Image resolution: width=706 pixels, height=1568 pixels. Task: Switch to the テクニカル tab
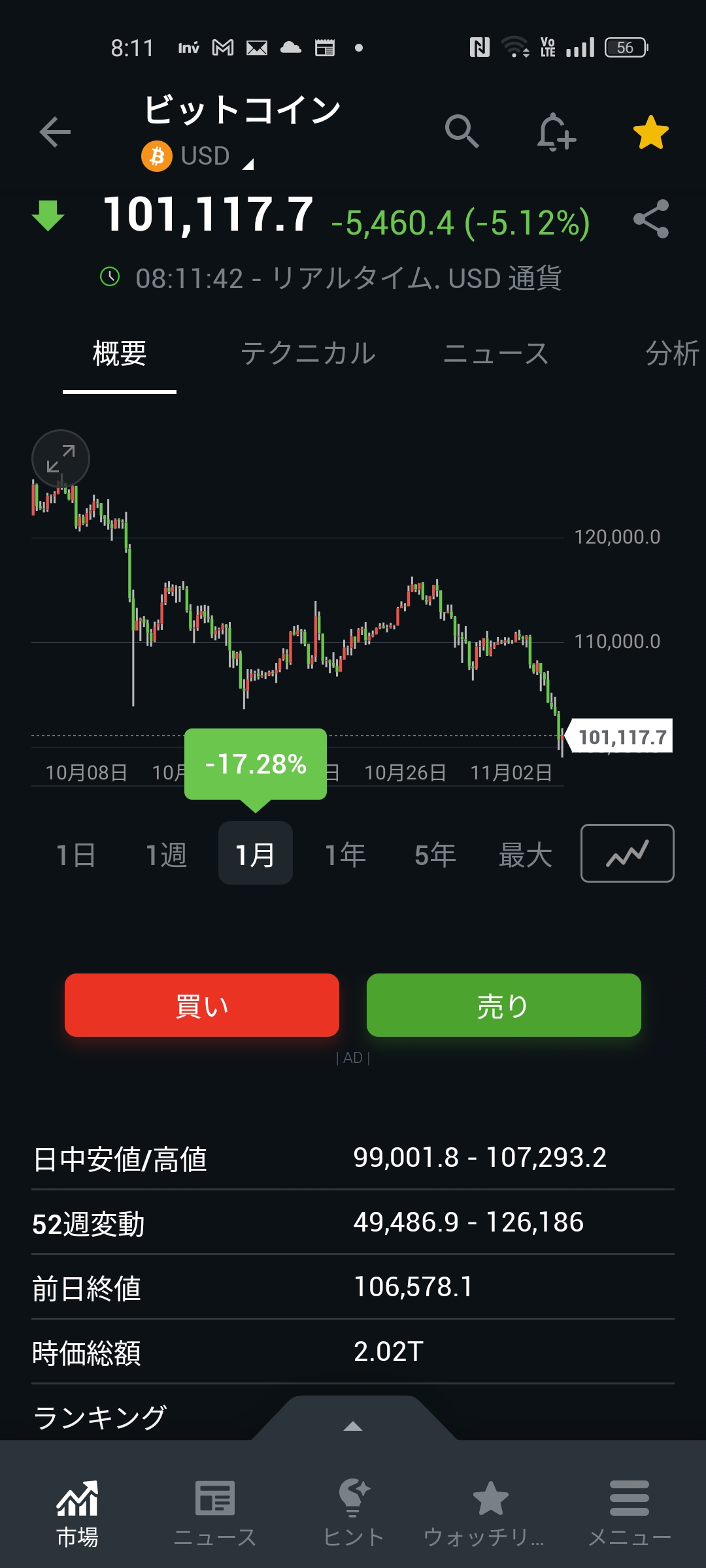pos(308,353)
